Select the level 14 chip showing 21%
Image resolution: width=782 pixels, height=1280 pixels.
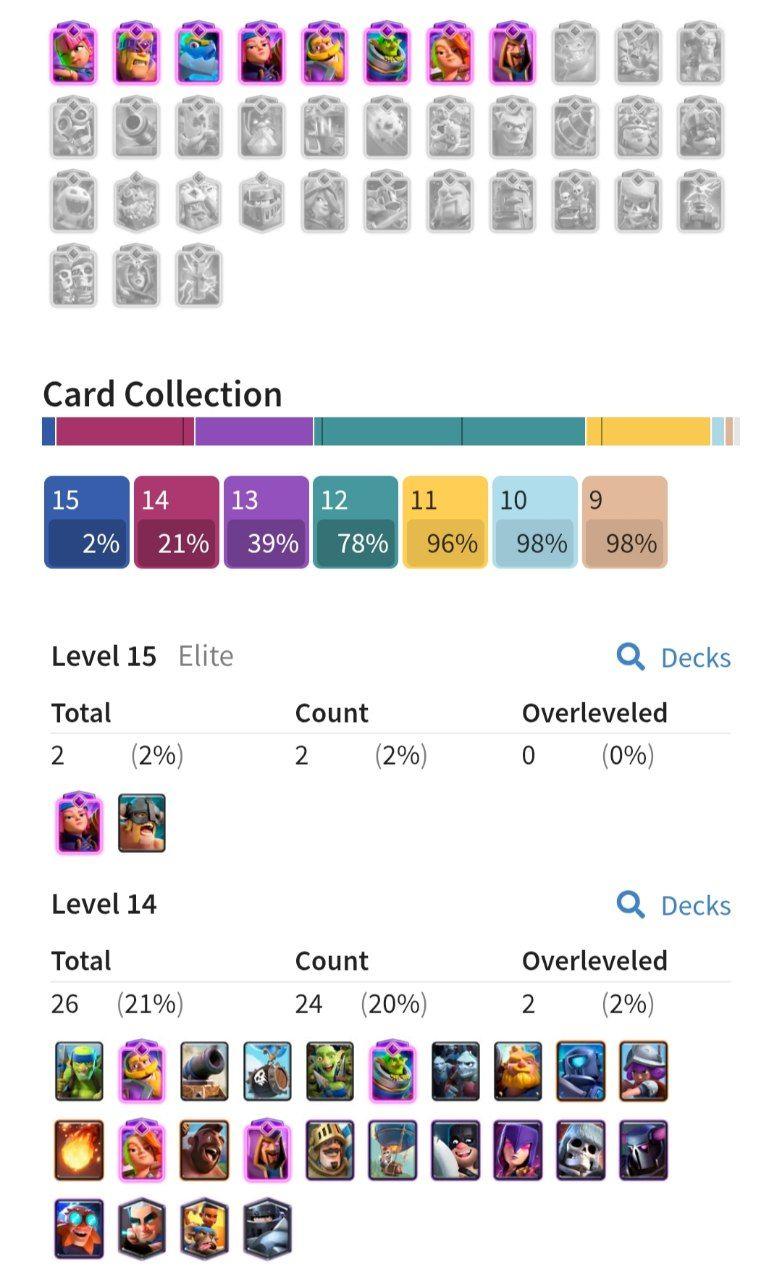176,522
